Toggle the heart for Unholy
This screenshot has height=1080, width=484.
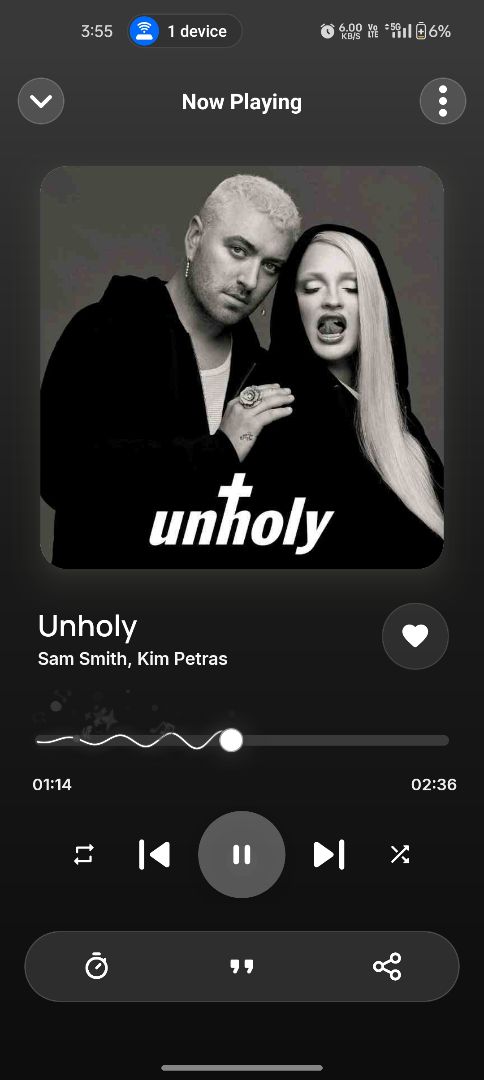click(415, 636)
